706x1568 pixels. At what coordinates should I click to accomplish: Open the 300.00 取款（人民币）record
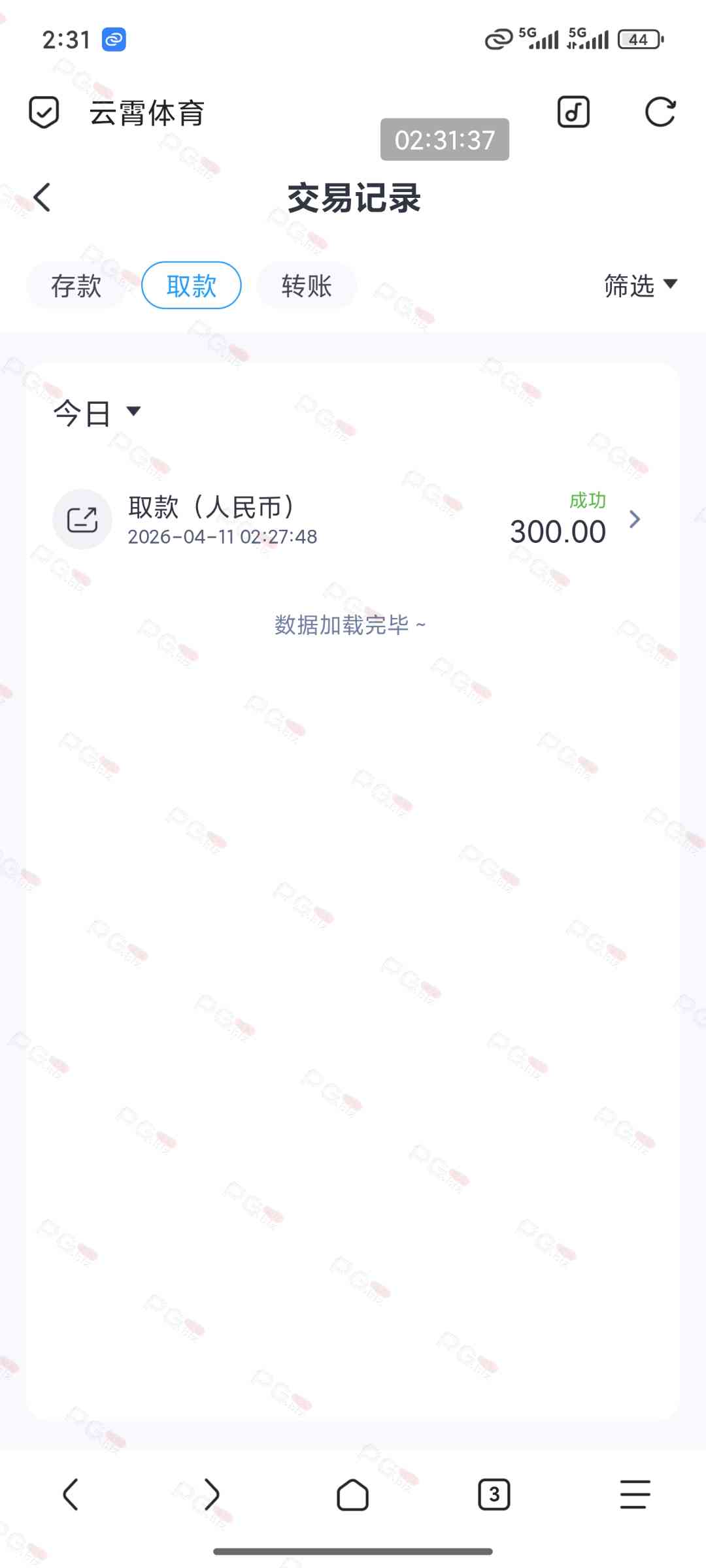(x=353, y=519)
